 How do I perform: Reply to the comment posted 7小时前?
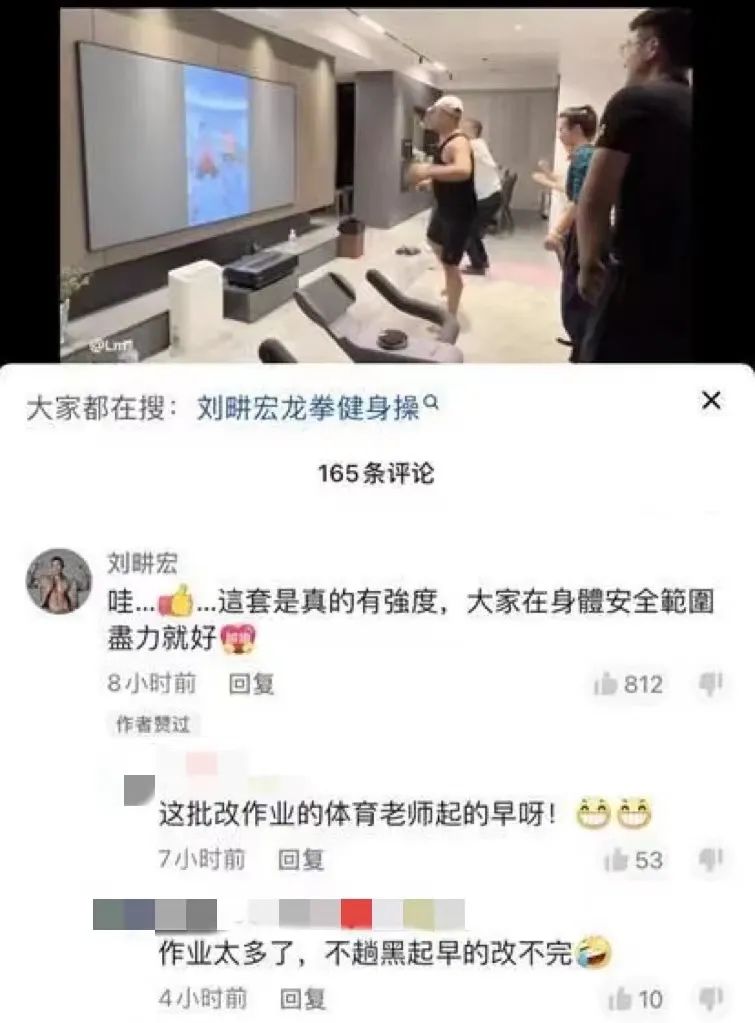tap(301, 859)
